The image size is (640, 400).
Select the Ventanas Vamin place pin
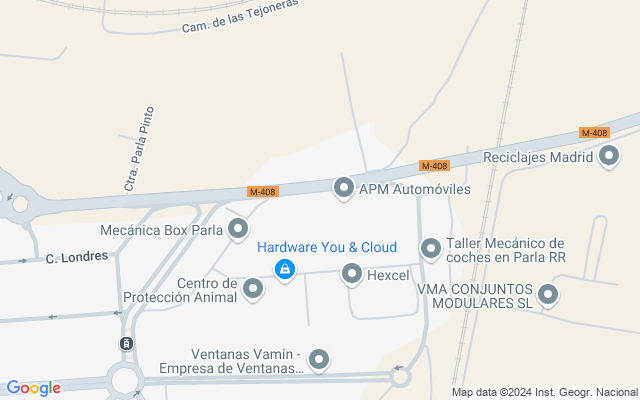[x=319, y=358]
